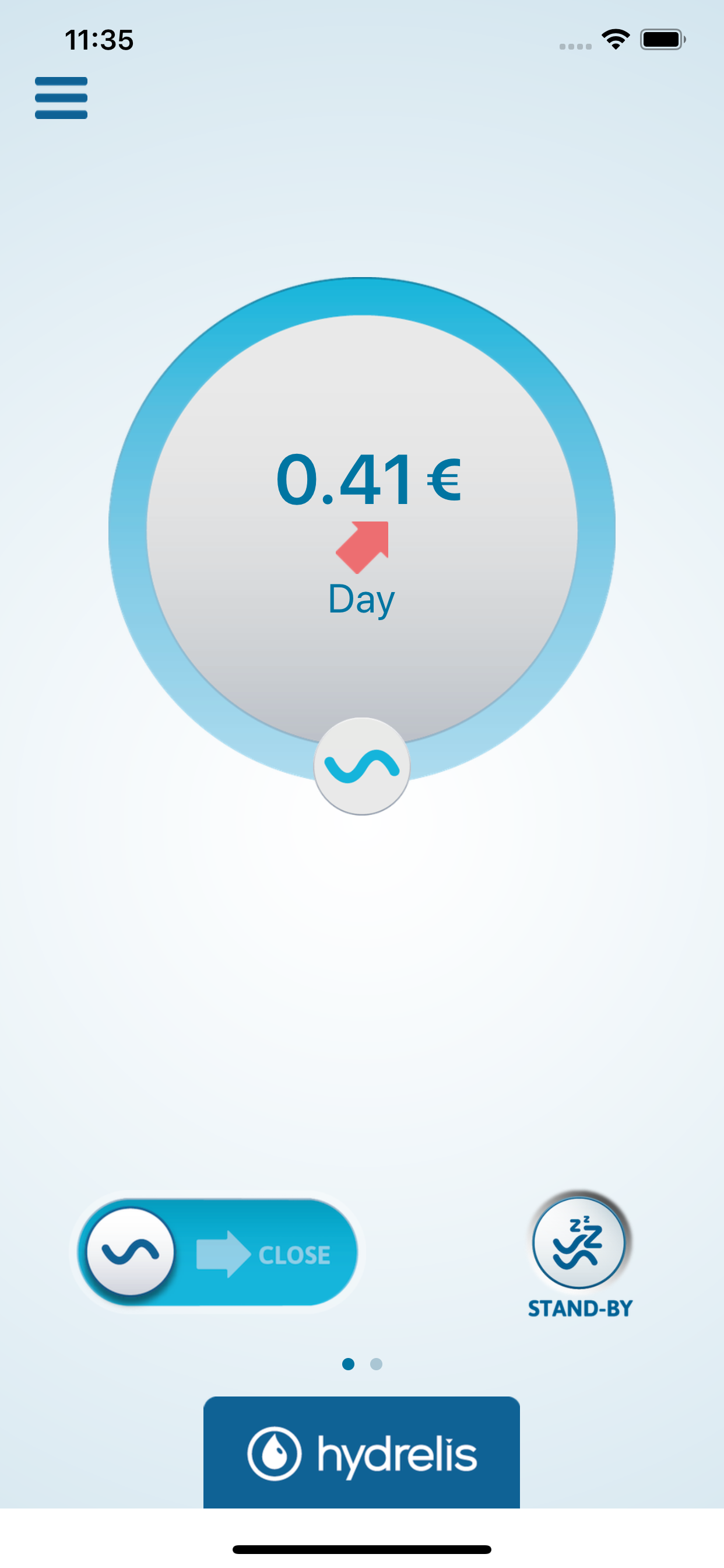
Task: Toggle the water valve to close
Action: (217, 1252)
